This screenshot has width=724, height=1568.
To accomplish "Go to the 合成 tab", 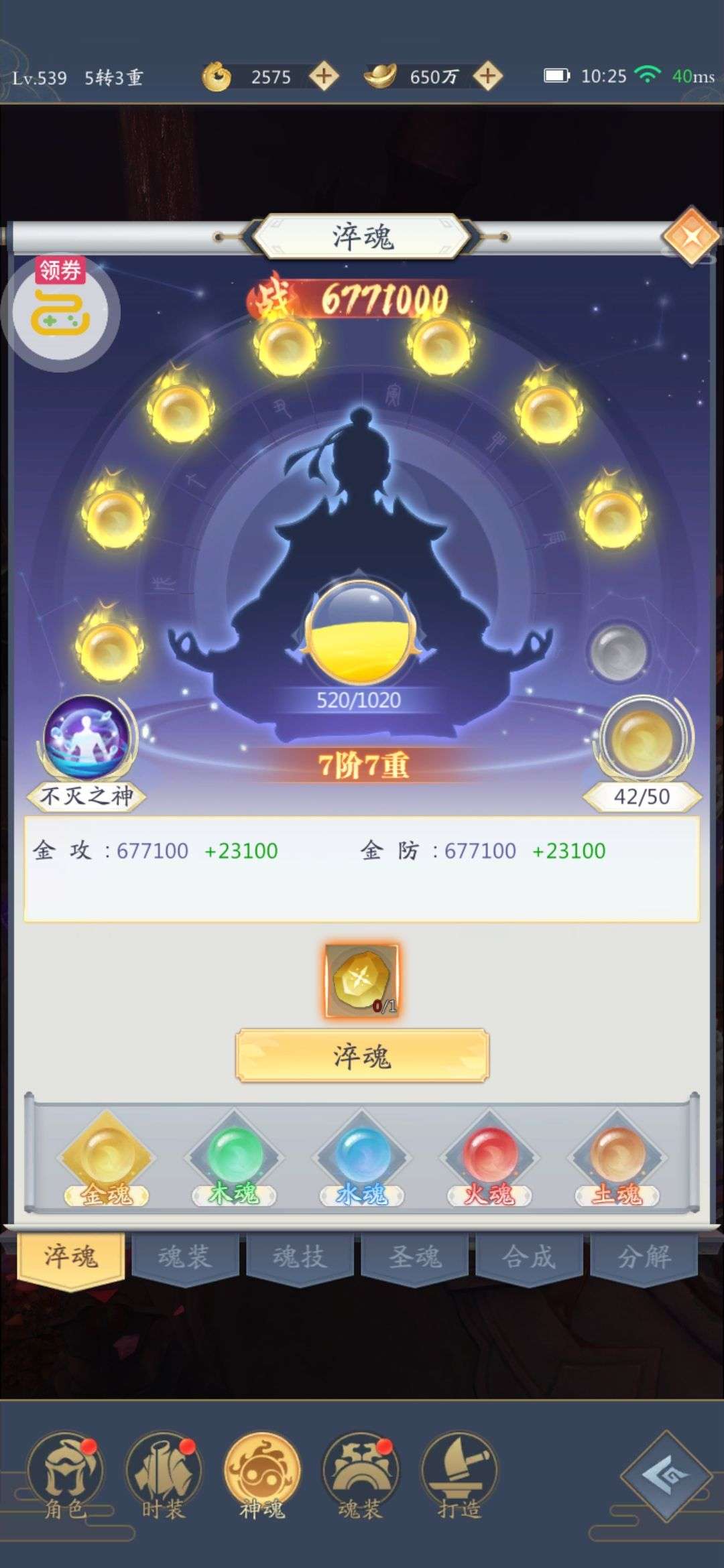I will 529,1258.
